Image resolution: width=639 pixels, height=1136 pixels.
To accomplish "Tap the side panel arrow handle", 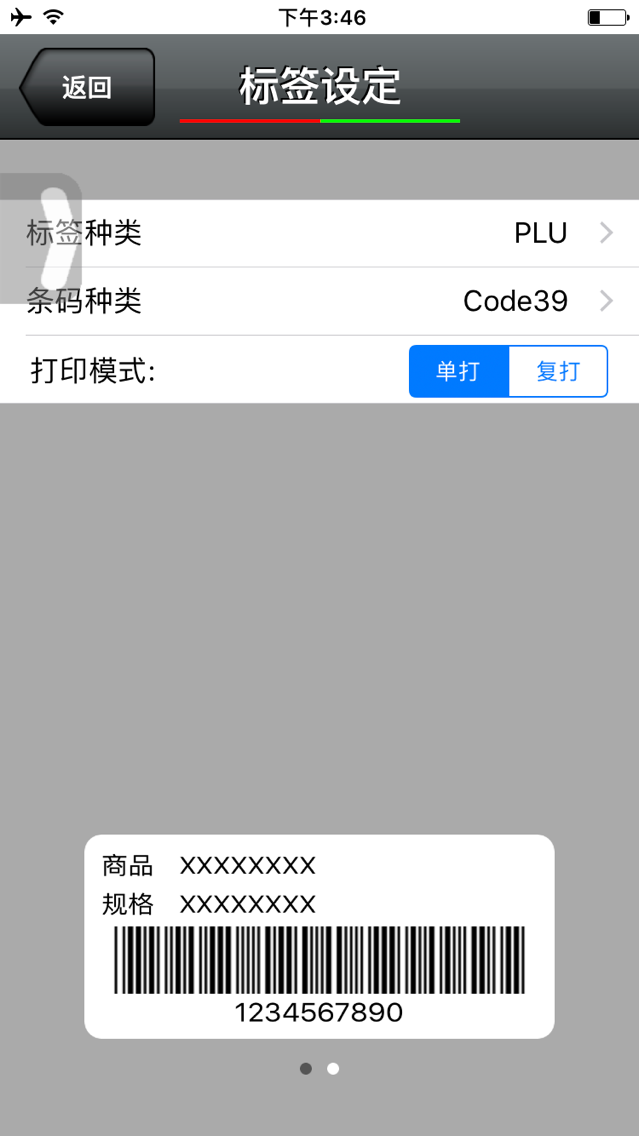I will pyautogui.click(x=41, y=238).
